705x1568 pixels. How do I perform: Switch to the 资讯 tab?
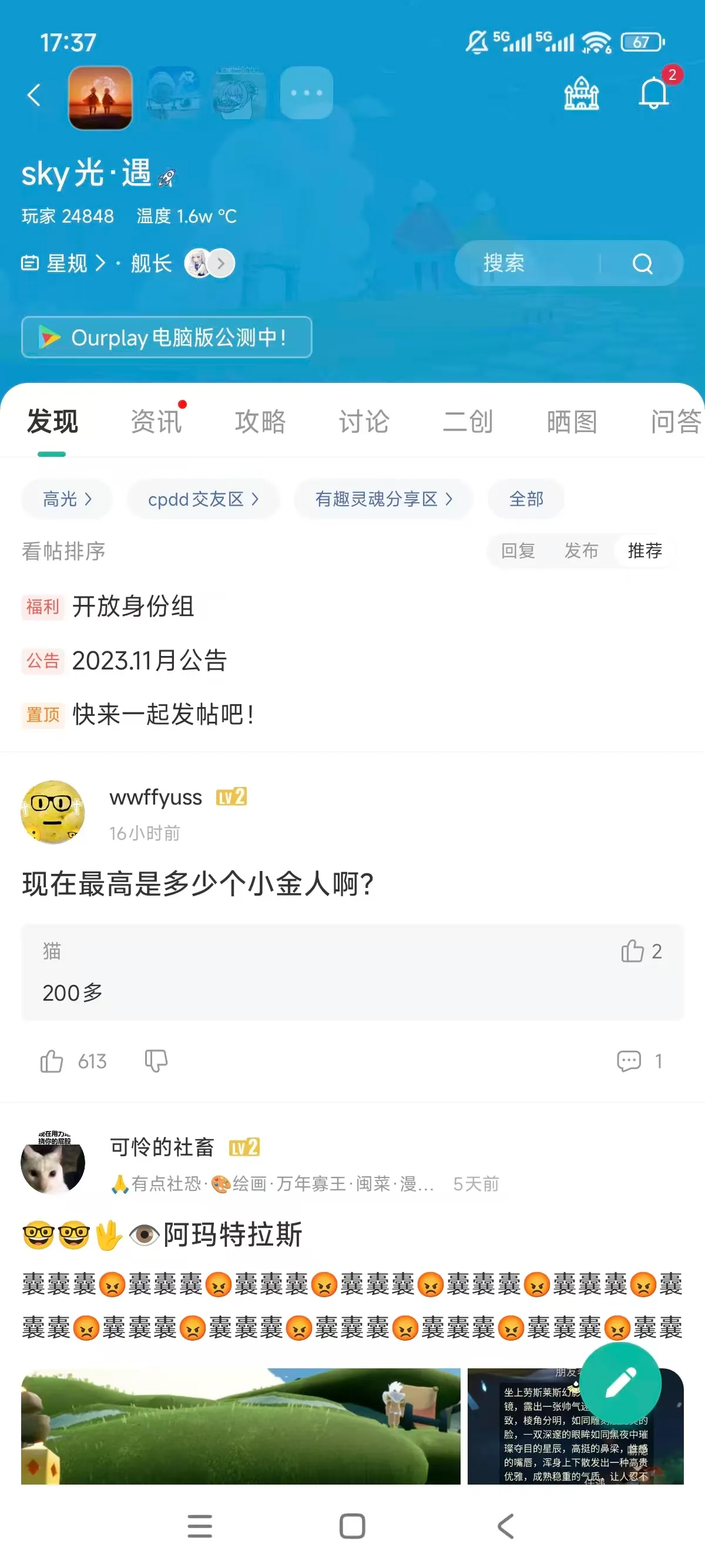coord(156,421)
